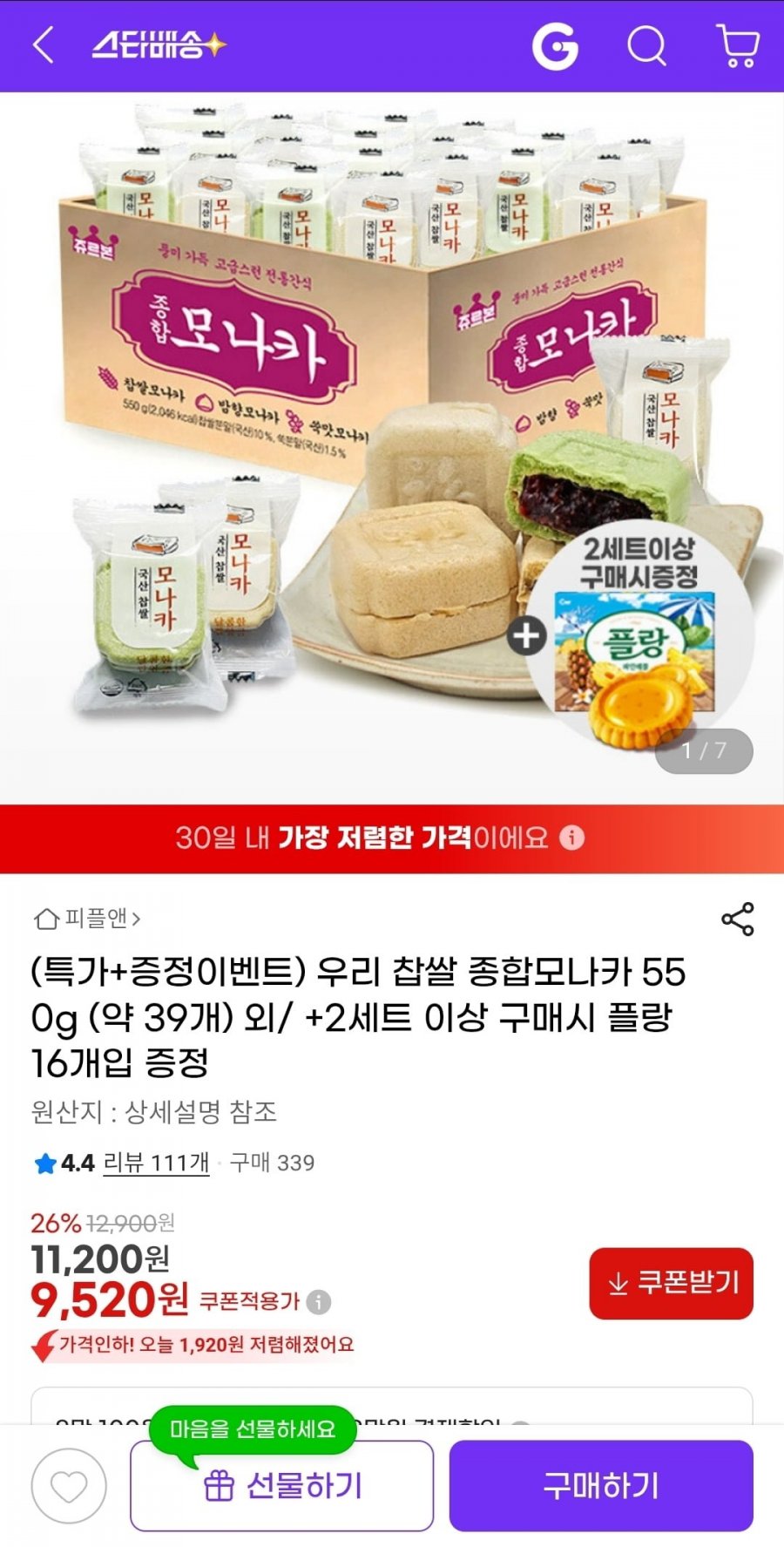
Task: Add product to wishlist heart
Action: tap(69, 1487)
